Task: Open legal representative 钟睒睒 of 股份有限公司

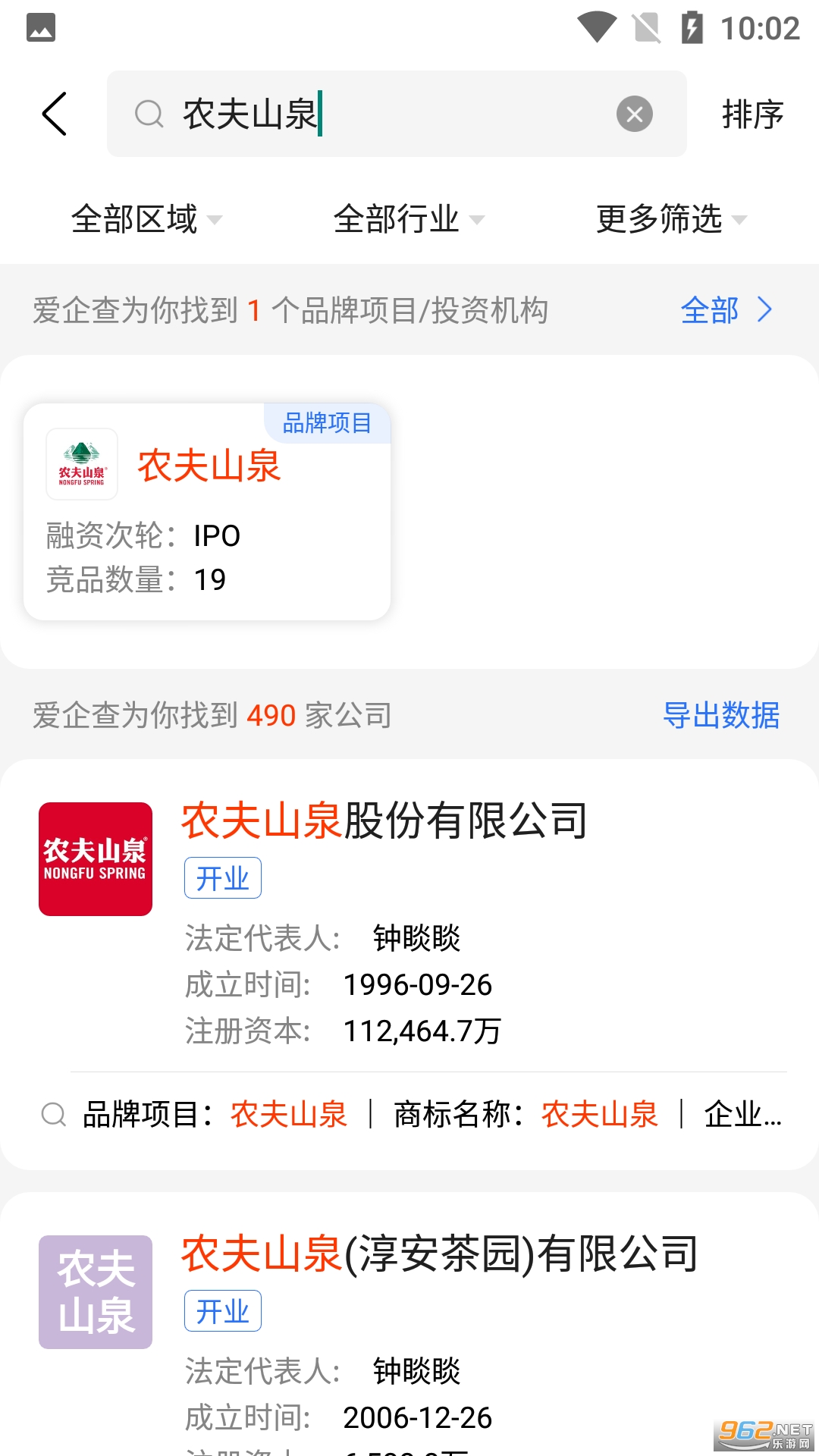Action: coord(416,938)
